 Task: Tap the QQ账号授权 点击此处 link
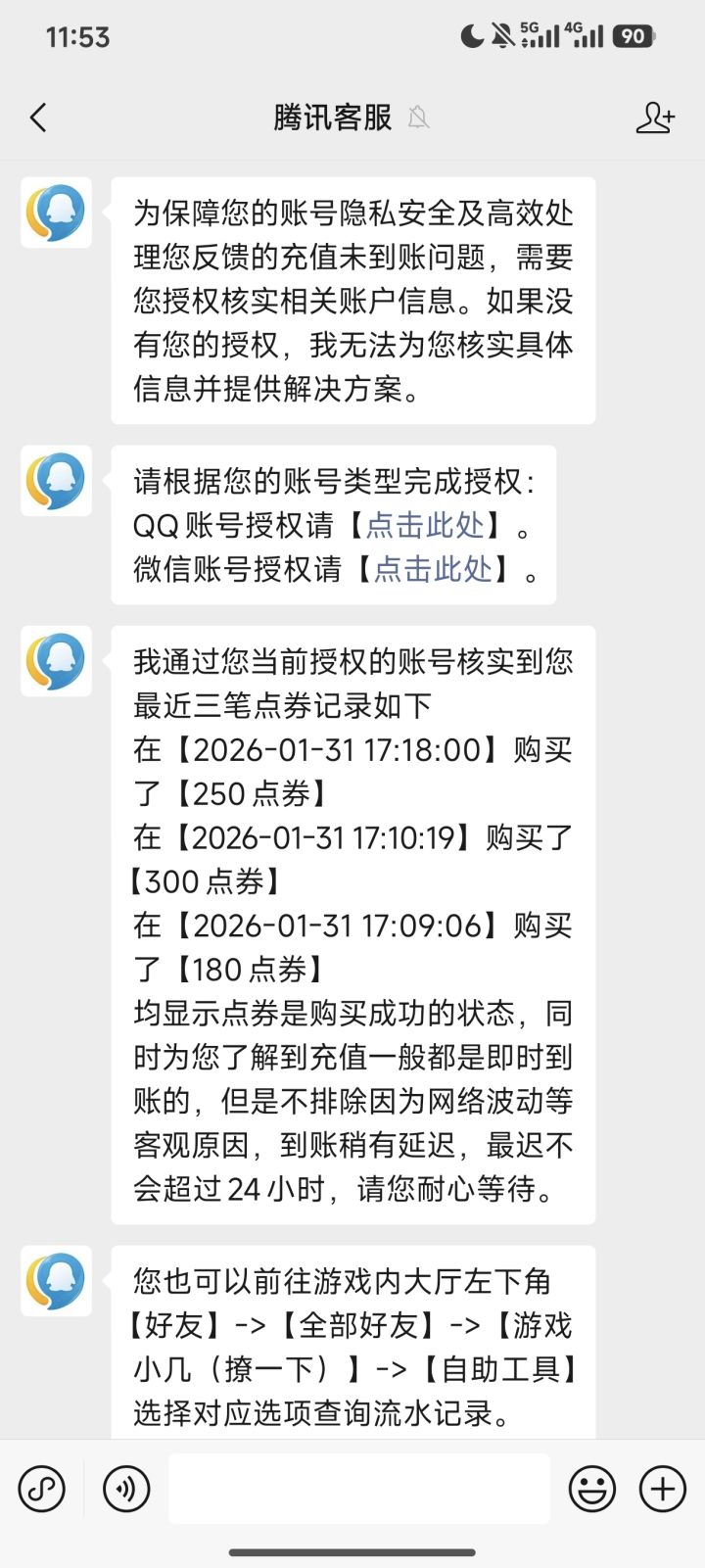pos(425,526)
